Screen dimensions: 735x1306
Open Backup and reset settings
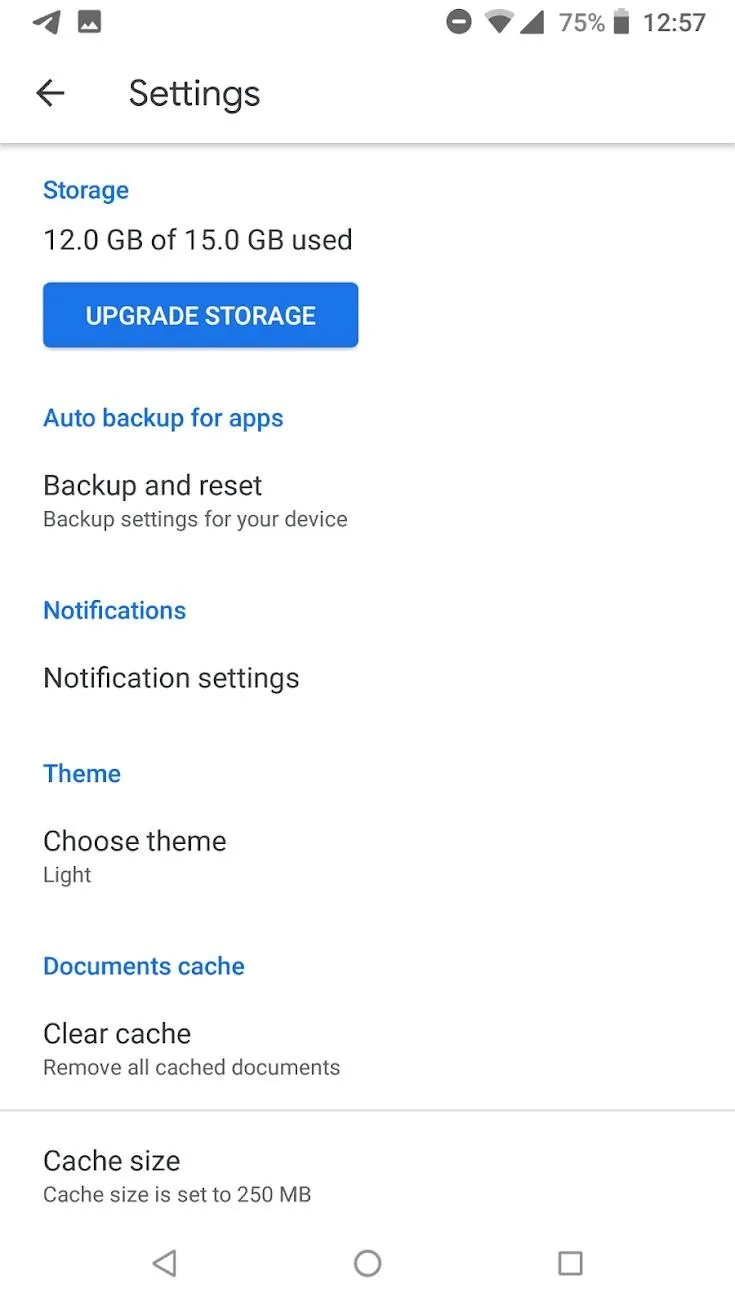tap(367, 501)
